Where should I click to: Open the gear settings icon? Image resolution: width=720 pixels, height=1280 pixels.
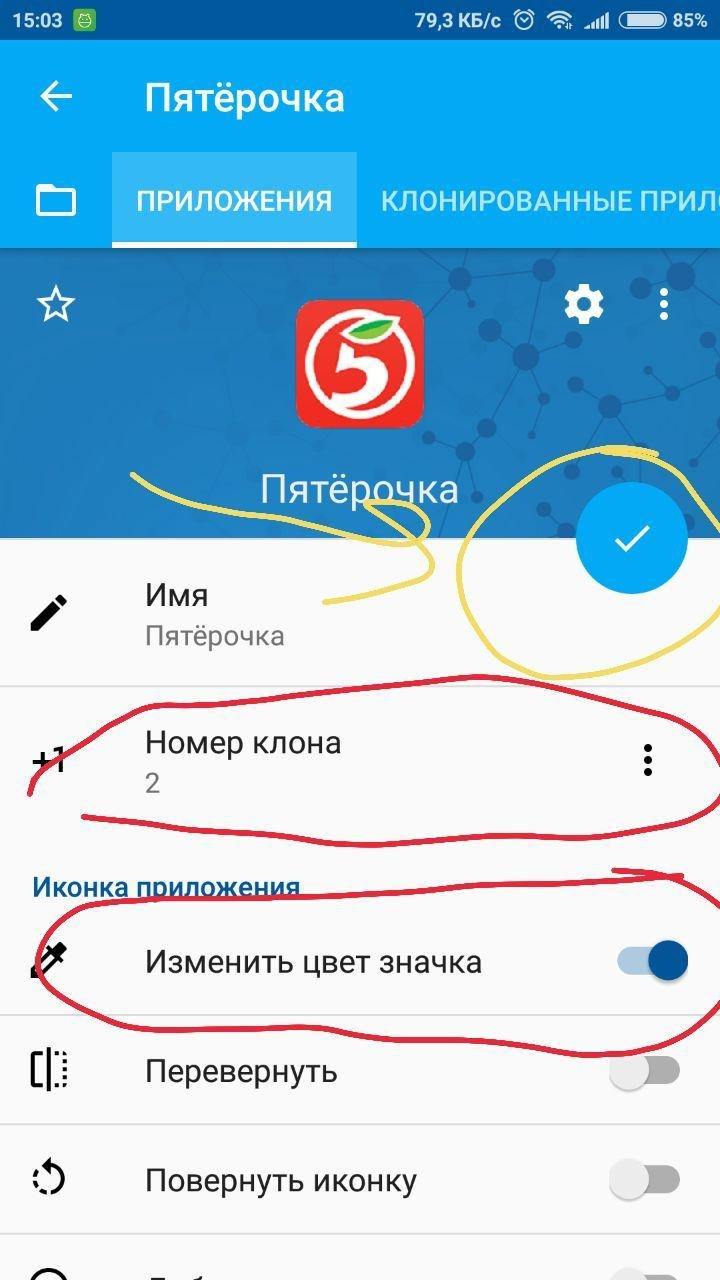click(x=584, y=304)
